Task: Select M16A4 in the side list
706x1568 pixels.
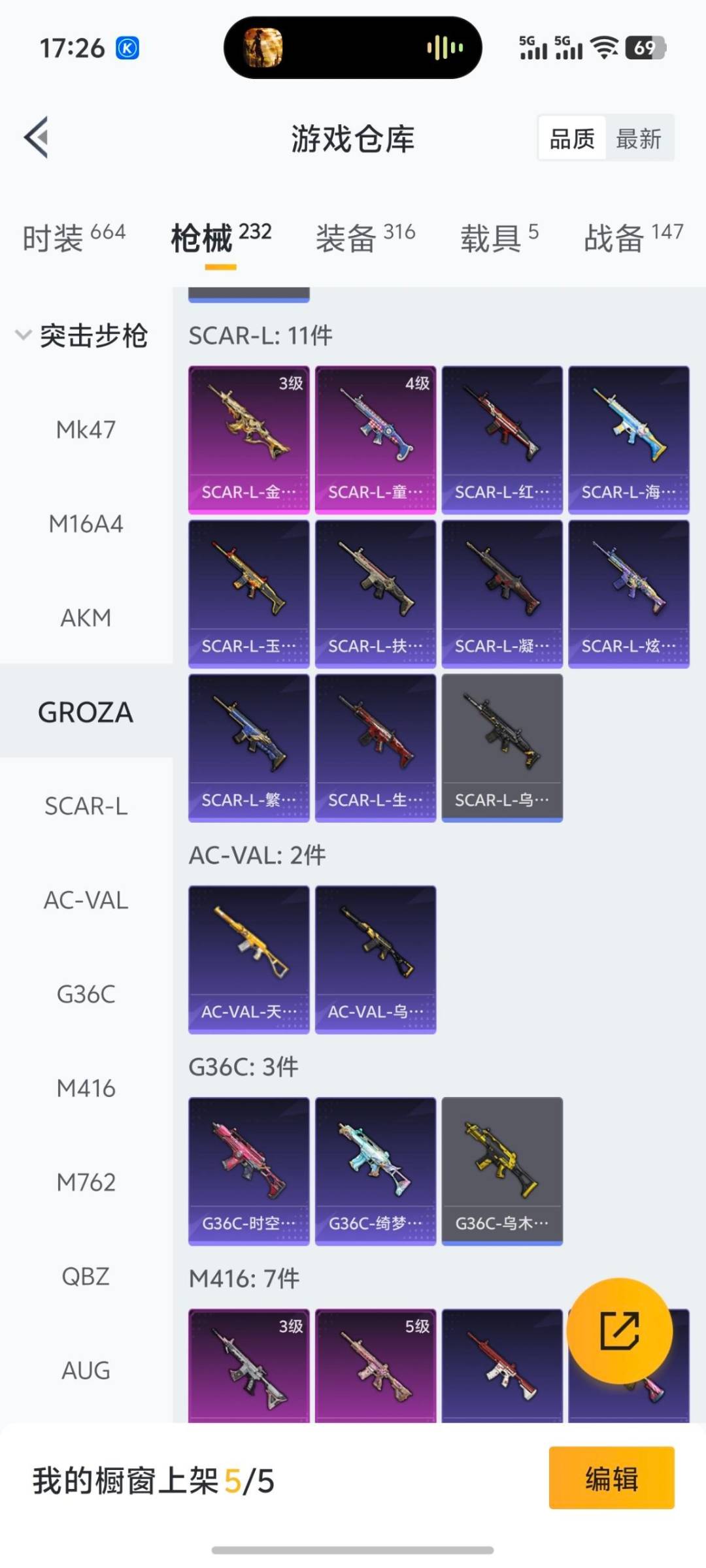Action: pos(86,524)
